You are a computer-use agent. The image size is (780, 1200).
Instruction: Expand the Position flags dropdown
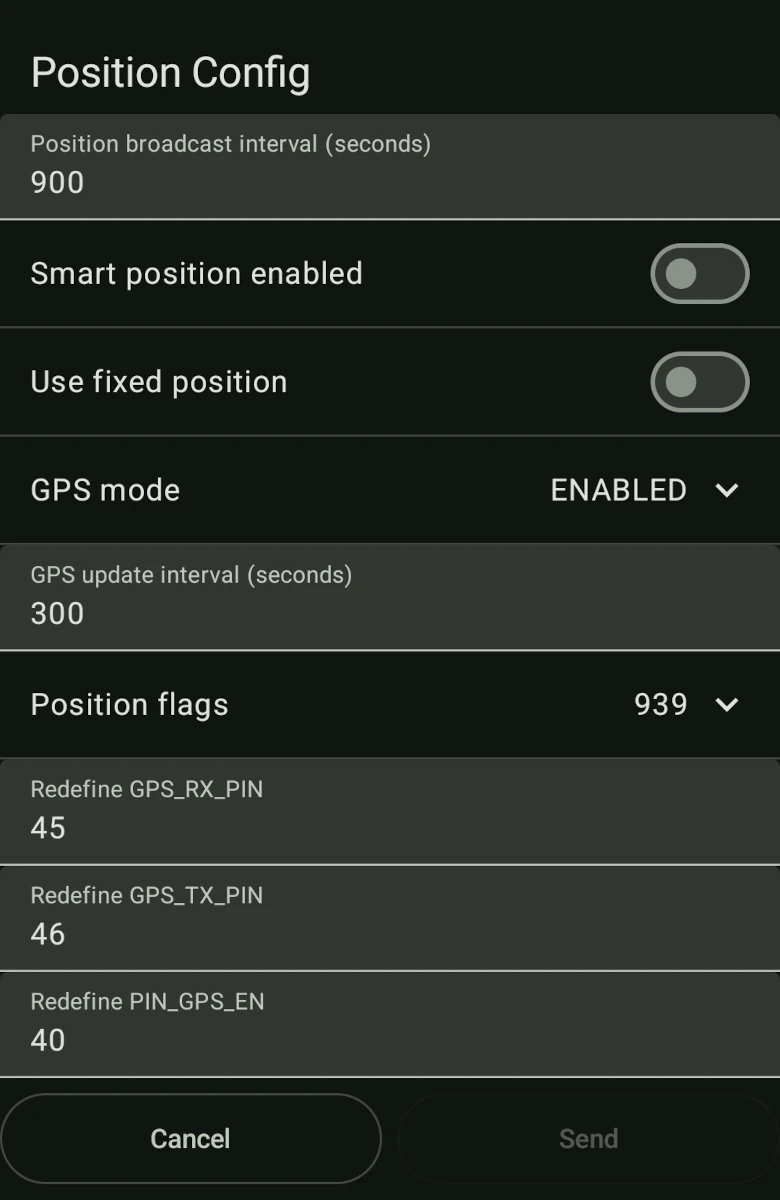(x=686, y=705)
